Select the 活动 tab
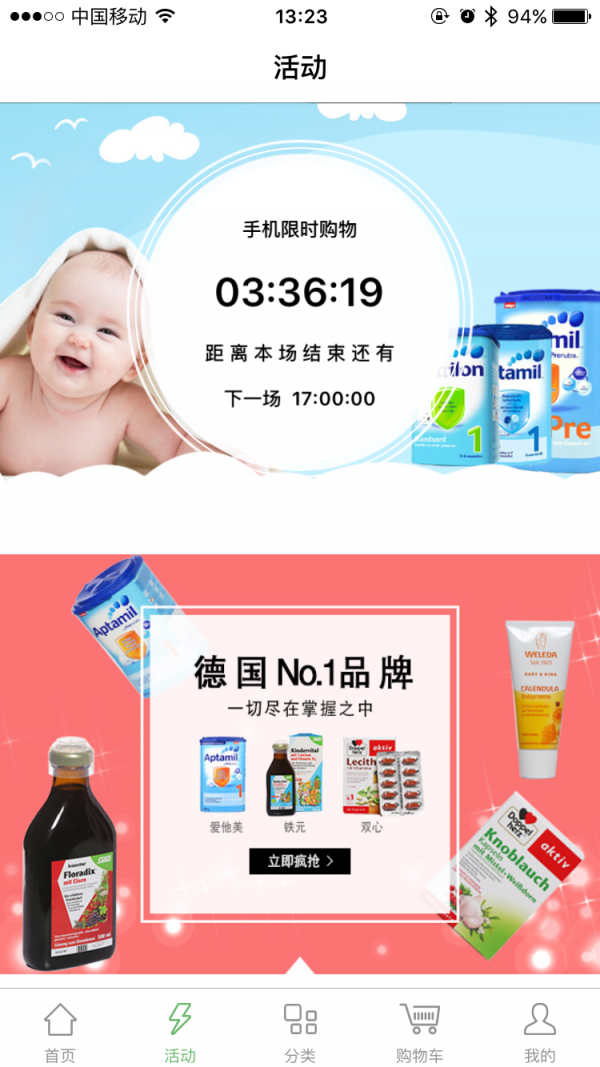The height and width of the screenshot is (1067, 600). click(x=180, y=1033)
